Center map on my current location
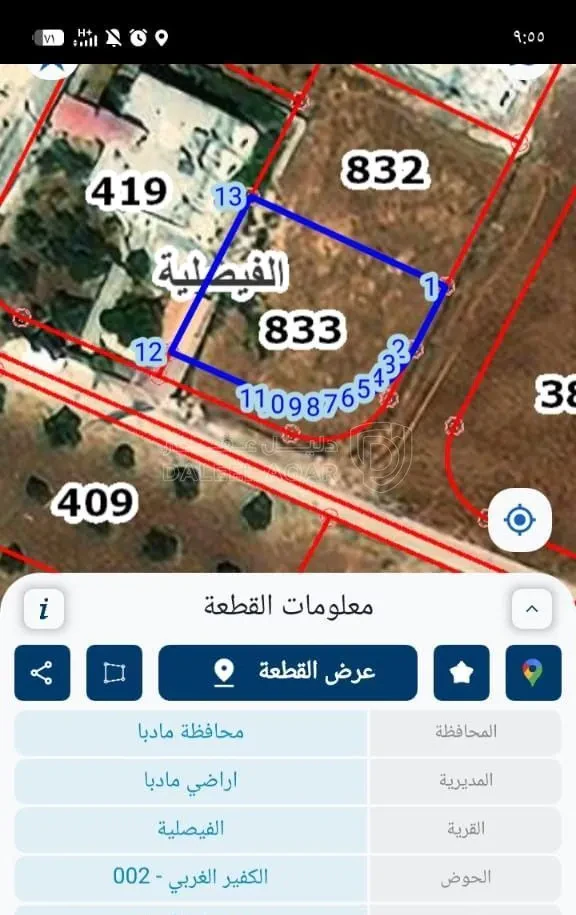576x915 pixels. 519,520
